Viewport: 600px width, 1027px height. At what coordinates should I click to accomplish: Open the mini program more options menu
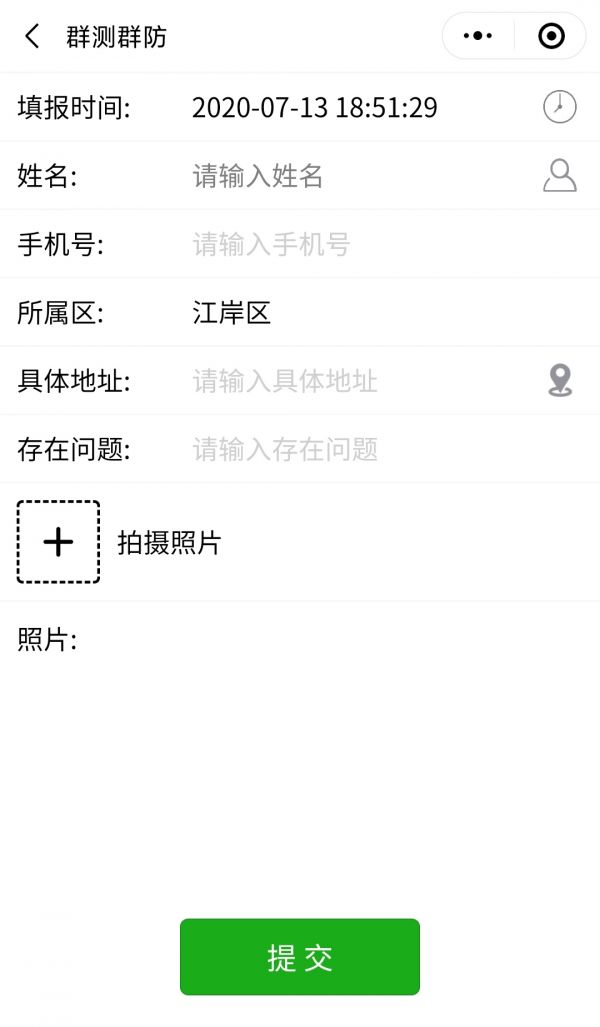[479, 36]
